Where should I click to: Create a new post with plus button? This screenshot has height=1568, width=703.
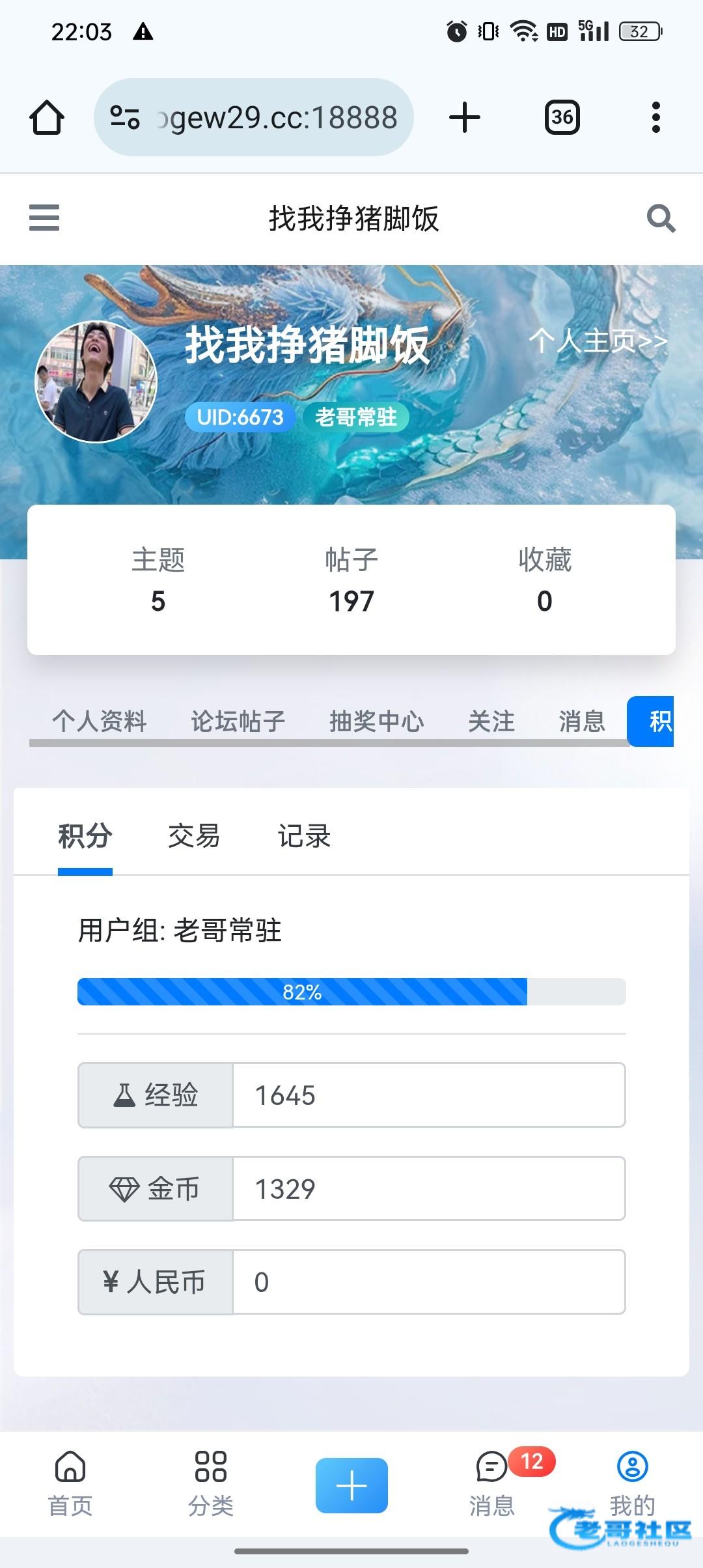351,1485
